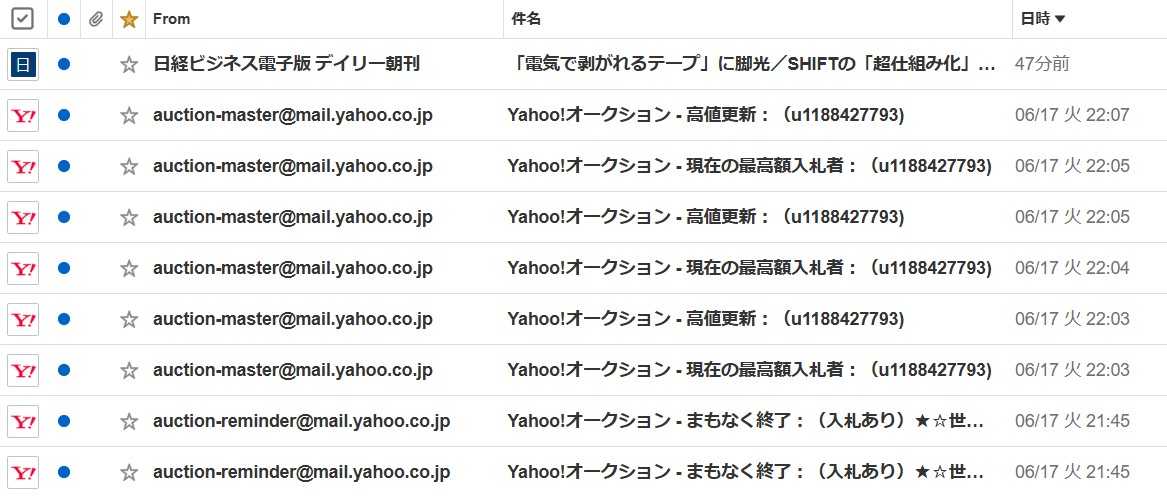1167x496 pixels.
Task: Mark the 日経ビジネス email as read
Action: [x=64, y=64]
